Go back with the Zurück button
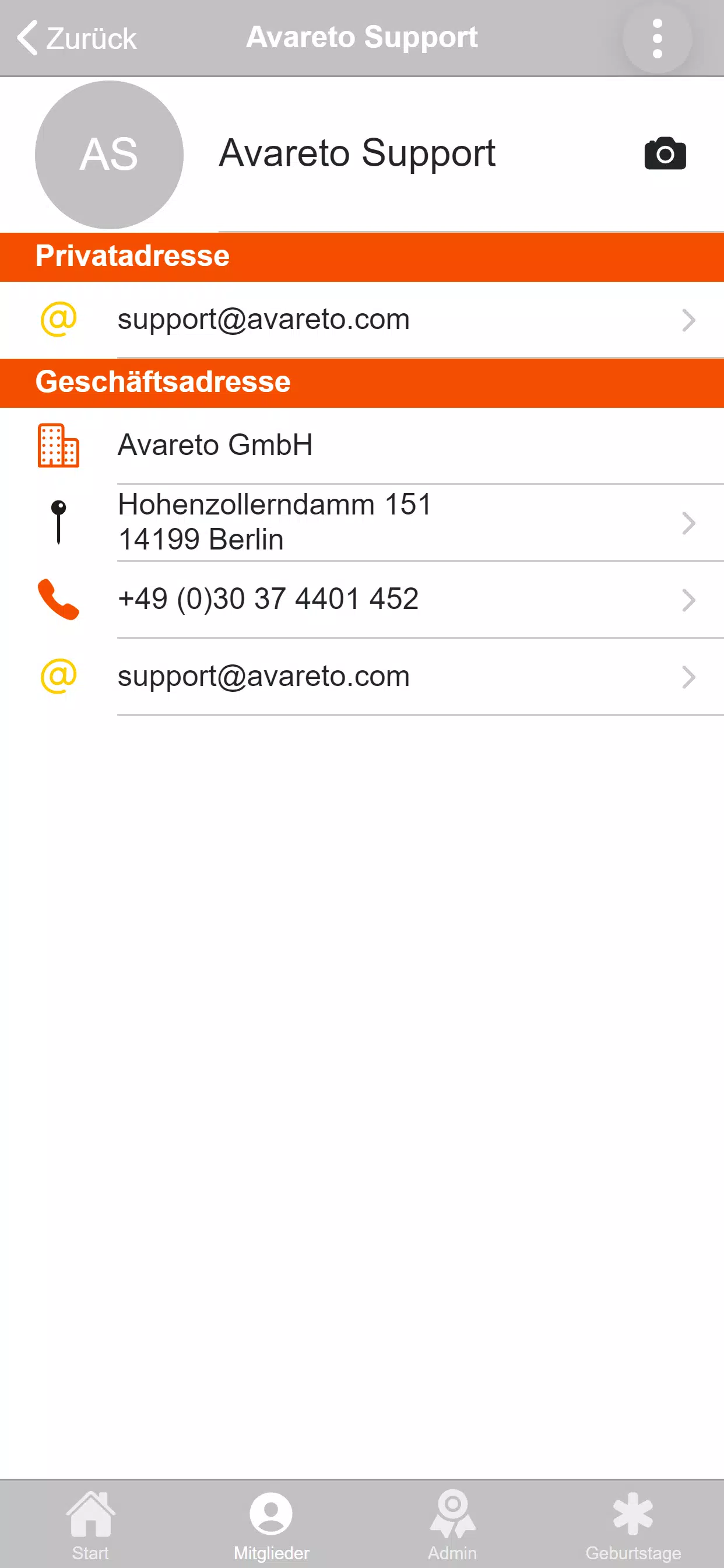 coord(77,38)
